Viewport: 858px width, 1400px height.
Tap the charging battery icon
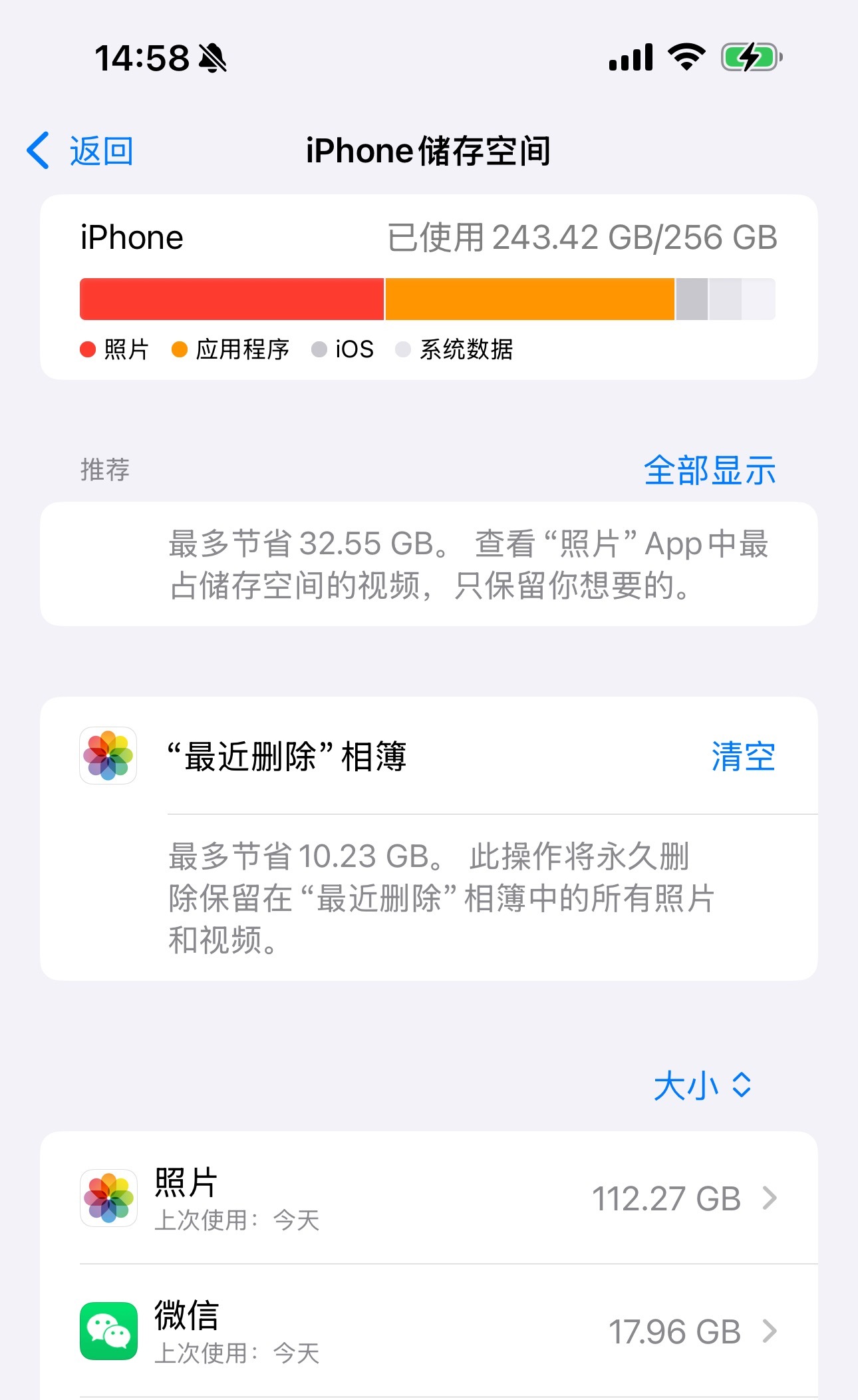point(748,58)
